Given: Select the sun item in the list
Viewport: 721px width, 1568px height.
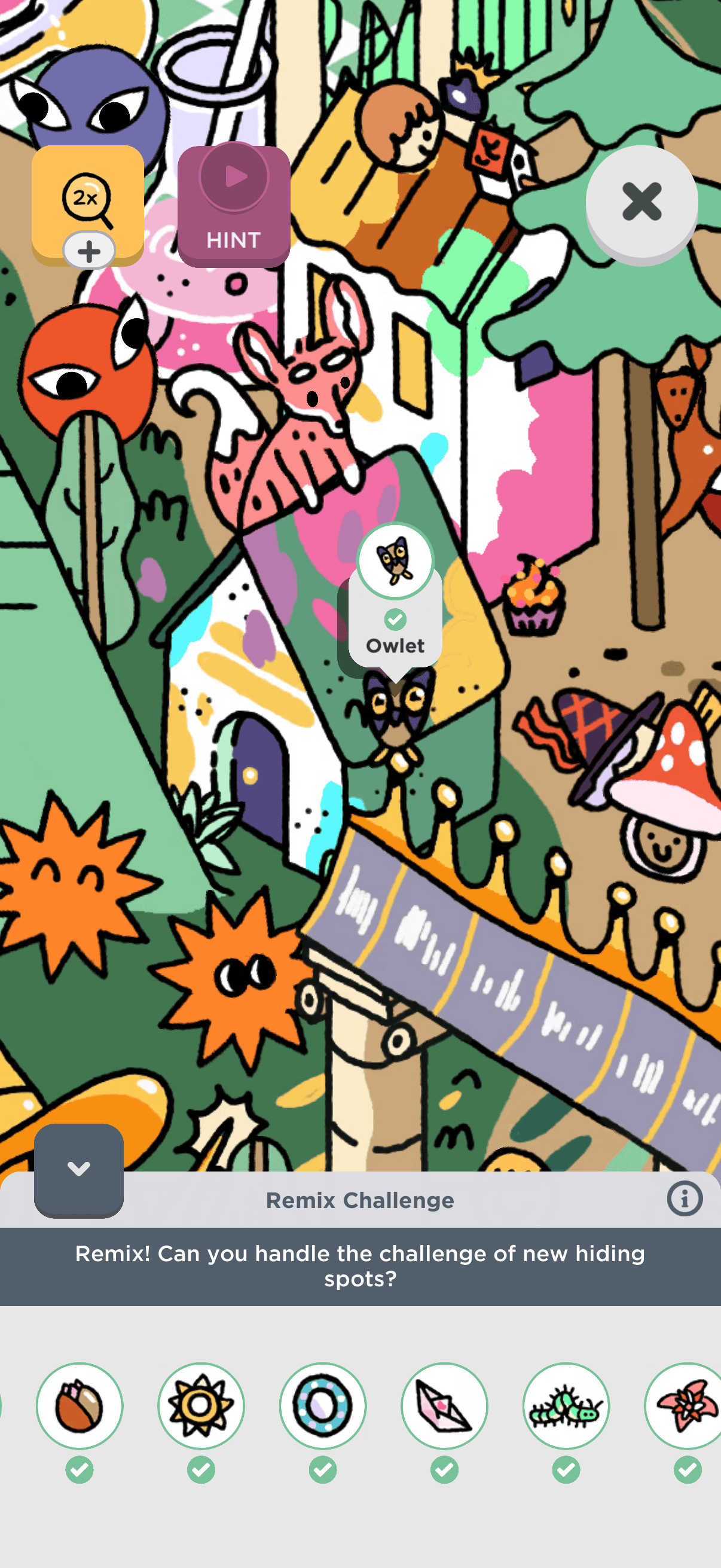Looking at the screenshot, I should pos(201,1405).
